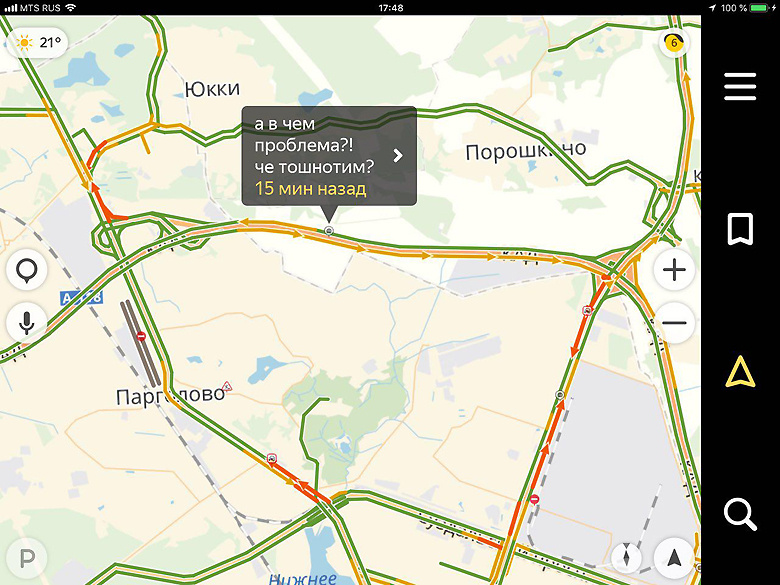Zoom out of the map
The height and width of the screenshot is (585, 780).
tap(675, 323)
